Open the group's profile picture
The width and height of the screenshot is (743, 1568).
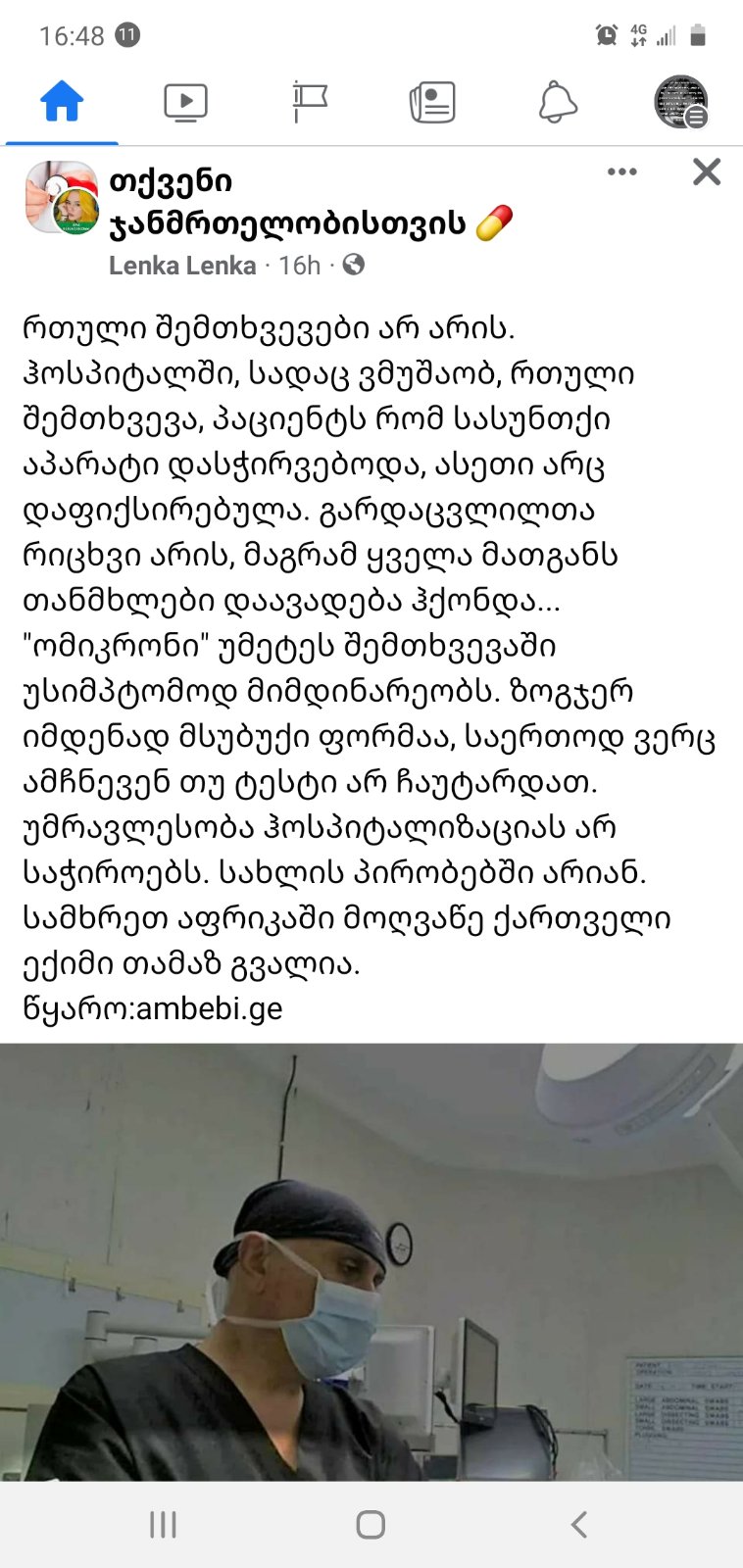coord(61,199)
